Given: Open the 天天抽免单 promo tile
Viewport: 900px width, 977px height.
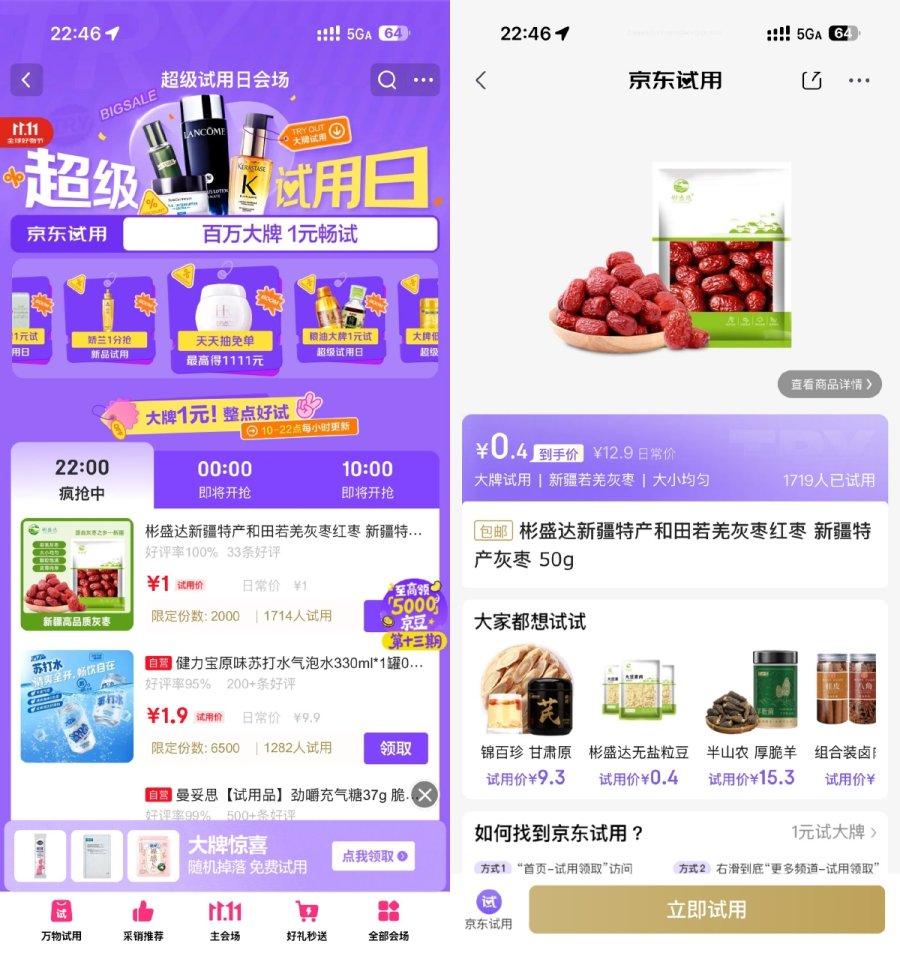Looking at the screenshot, I should [224, 320].
